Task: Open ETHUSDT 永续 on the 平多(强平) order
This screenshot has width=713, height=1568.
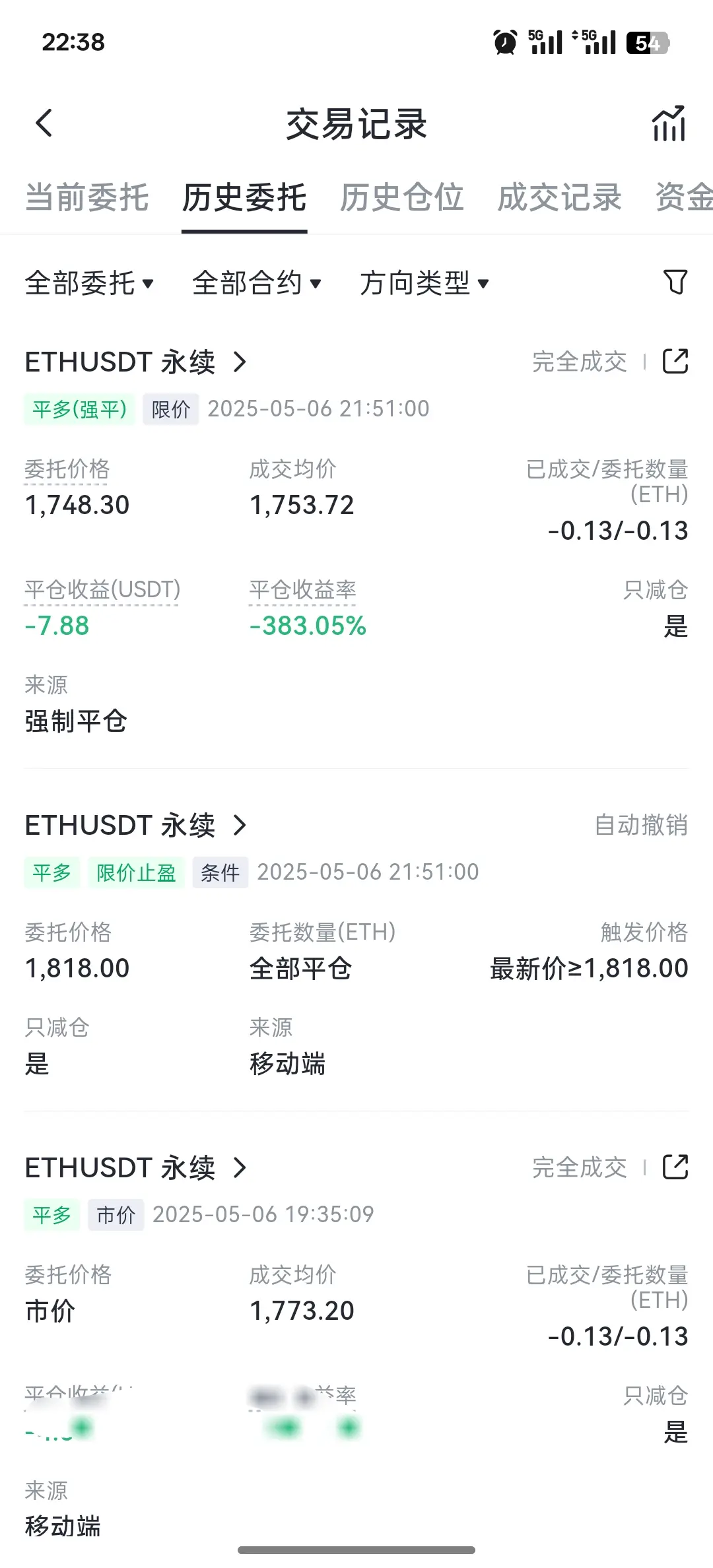Action: coord(135,362)
